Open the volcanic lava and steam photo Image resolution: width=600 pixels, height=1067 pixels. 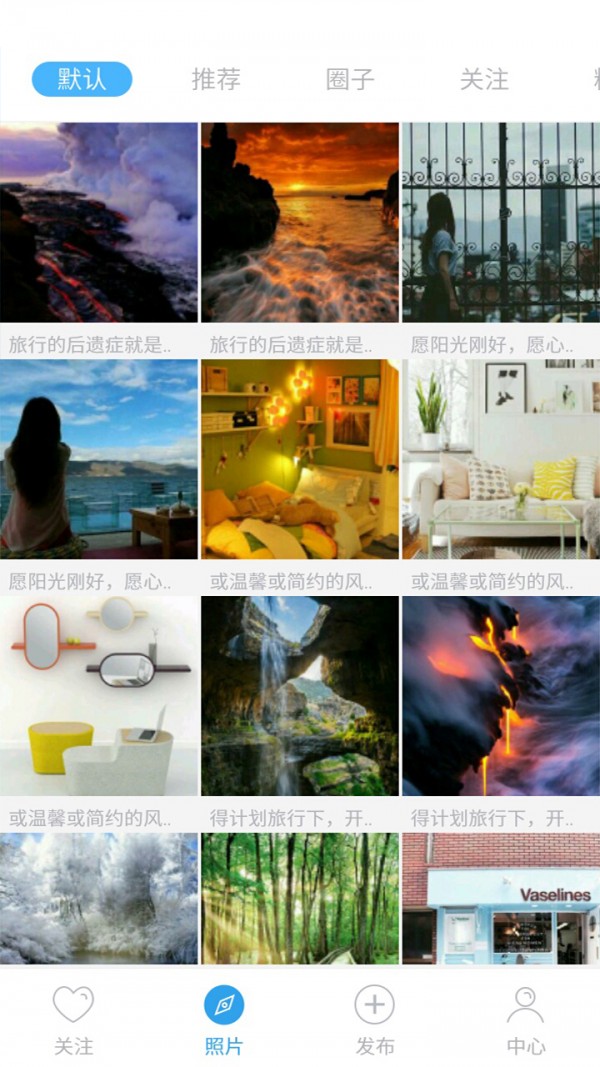[x=99, y=222]
